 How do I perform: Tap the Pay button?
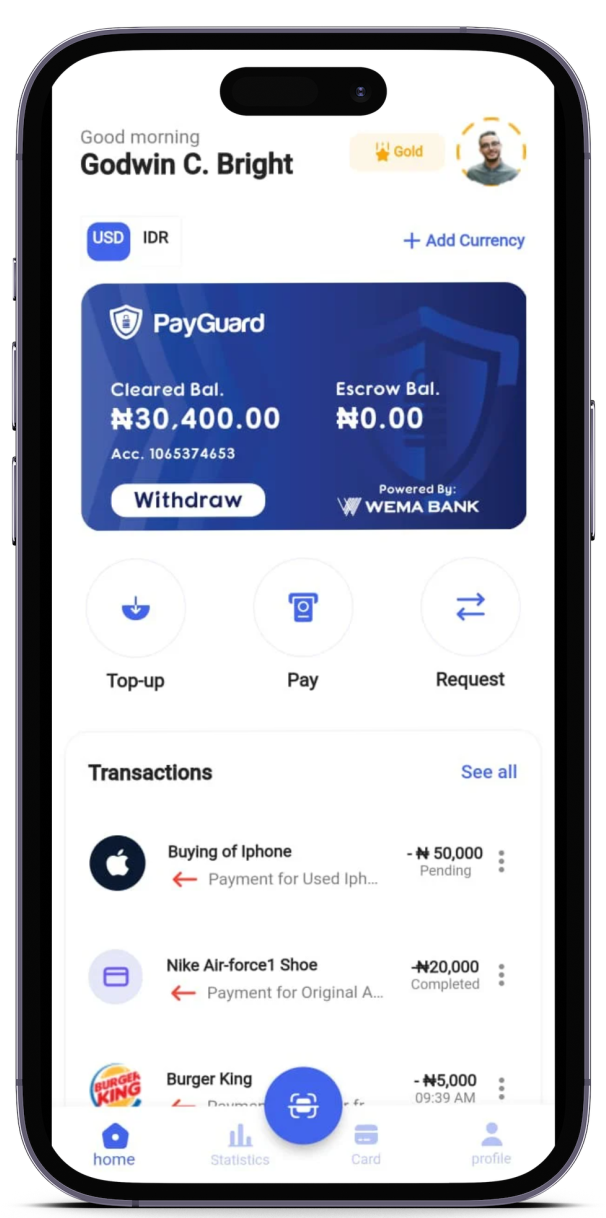[x=302, y=607]
